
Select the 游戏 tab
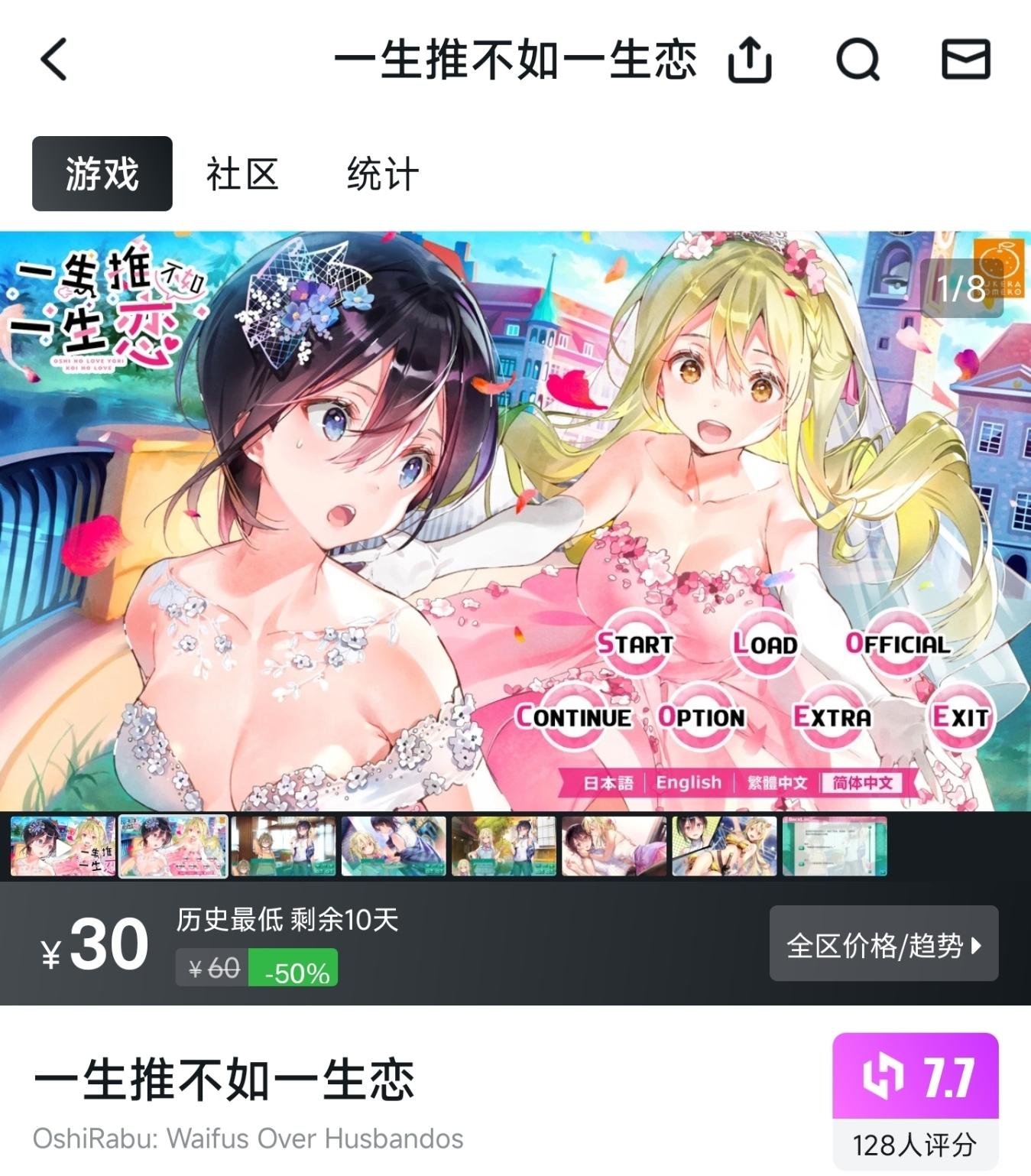(x=102, y=174)
